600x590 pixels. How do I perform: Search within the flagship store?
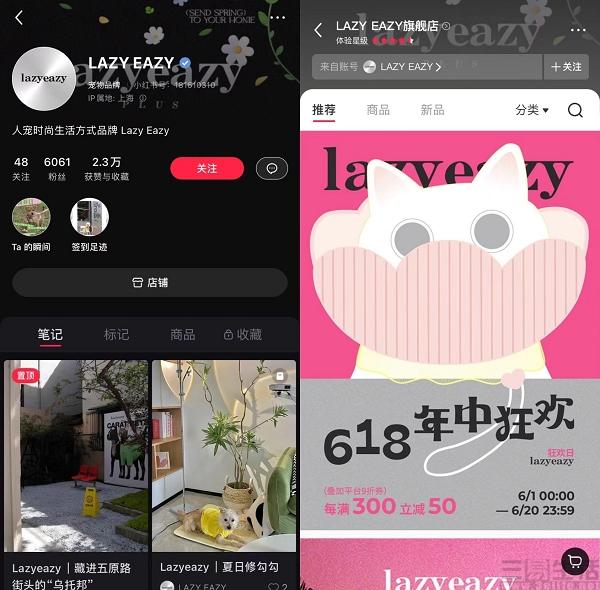point(575,110)
